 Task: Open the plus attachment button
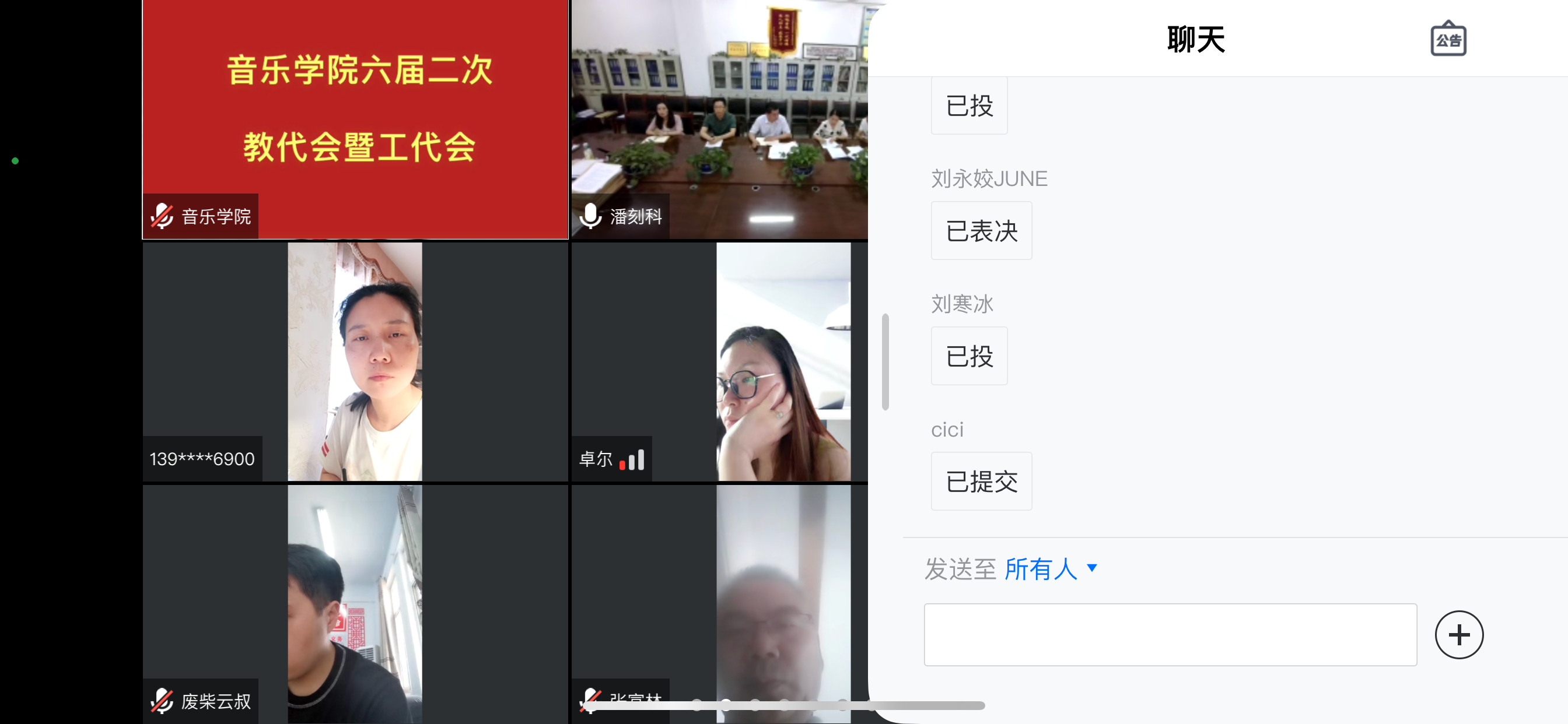point(1458,635)
